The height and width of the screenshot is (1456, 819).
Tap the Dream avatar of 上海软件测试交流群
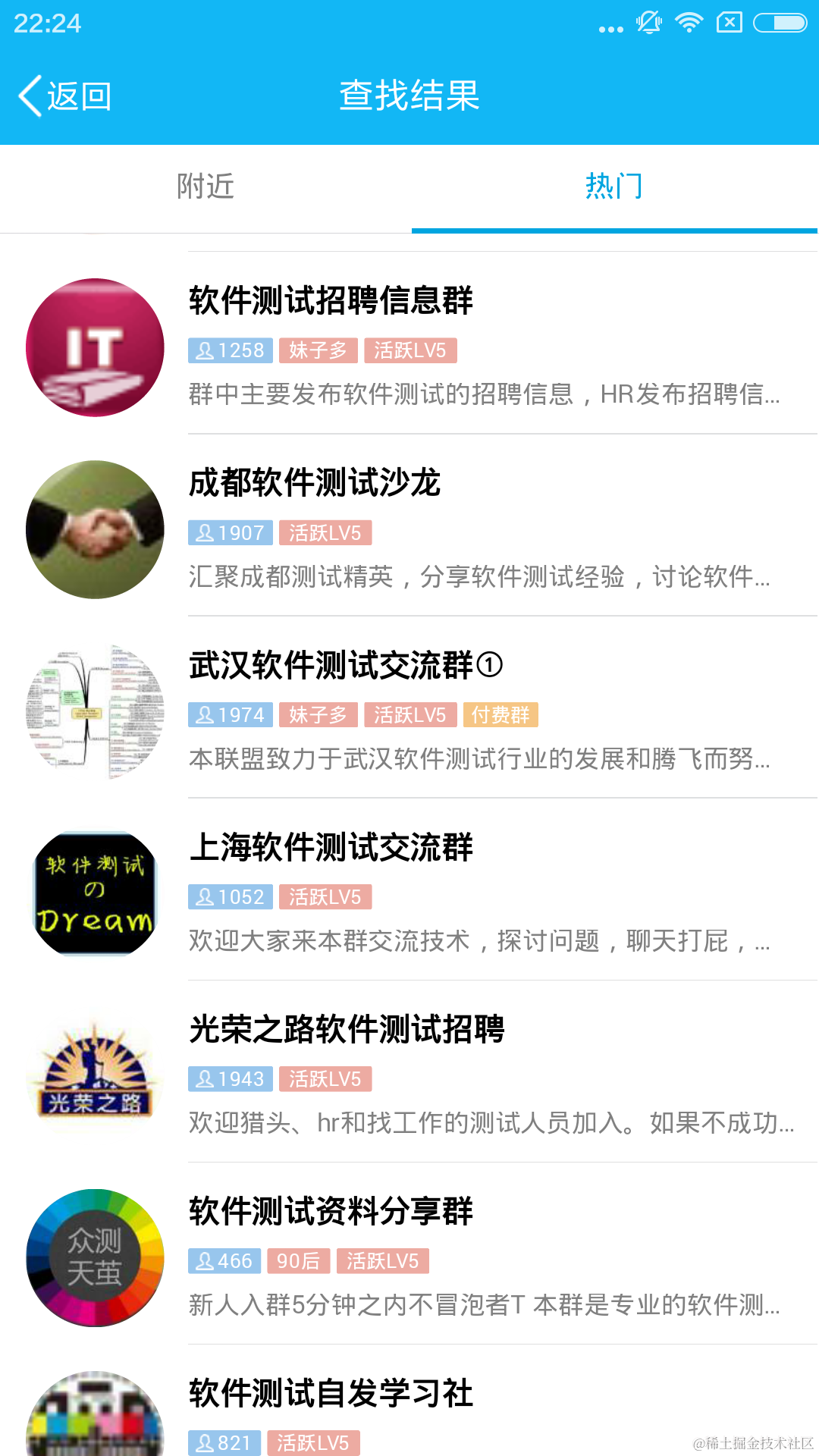[95, 895]
